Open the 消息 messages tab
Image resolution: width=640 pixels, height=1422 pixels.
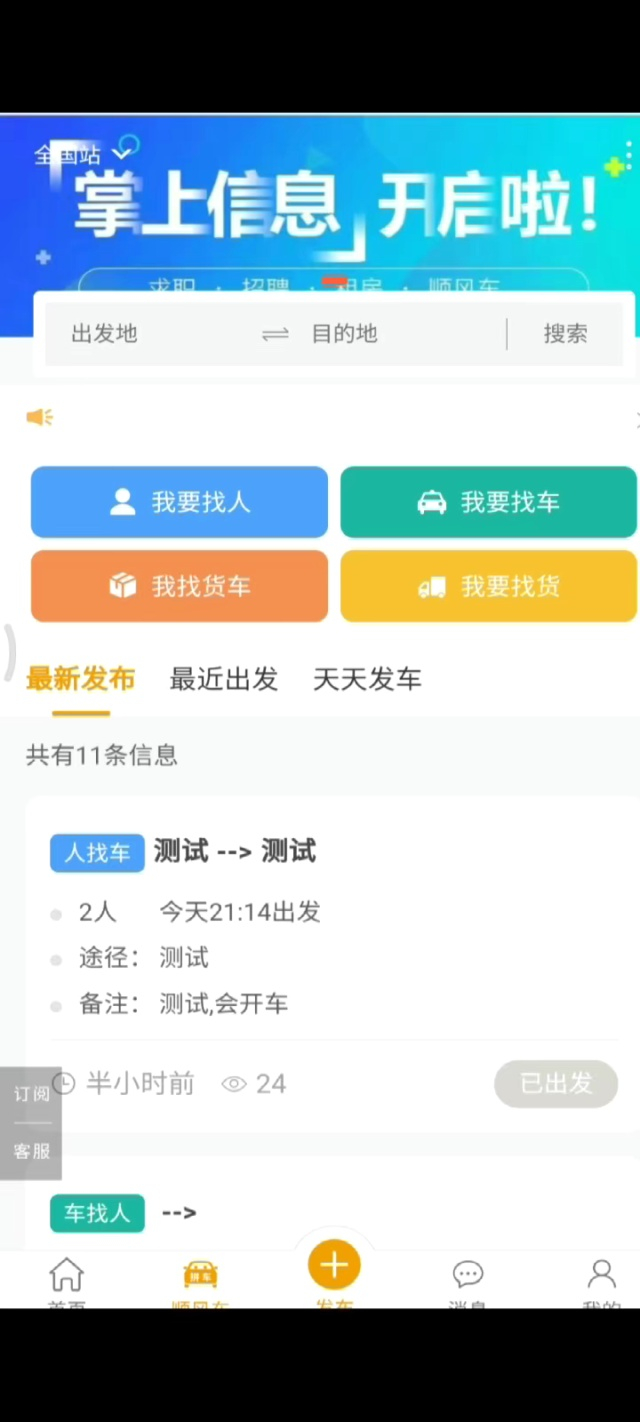click(x=468, y=1282)
